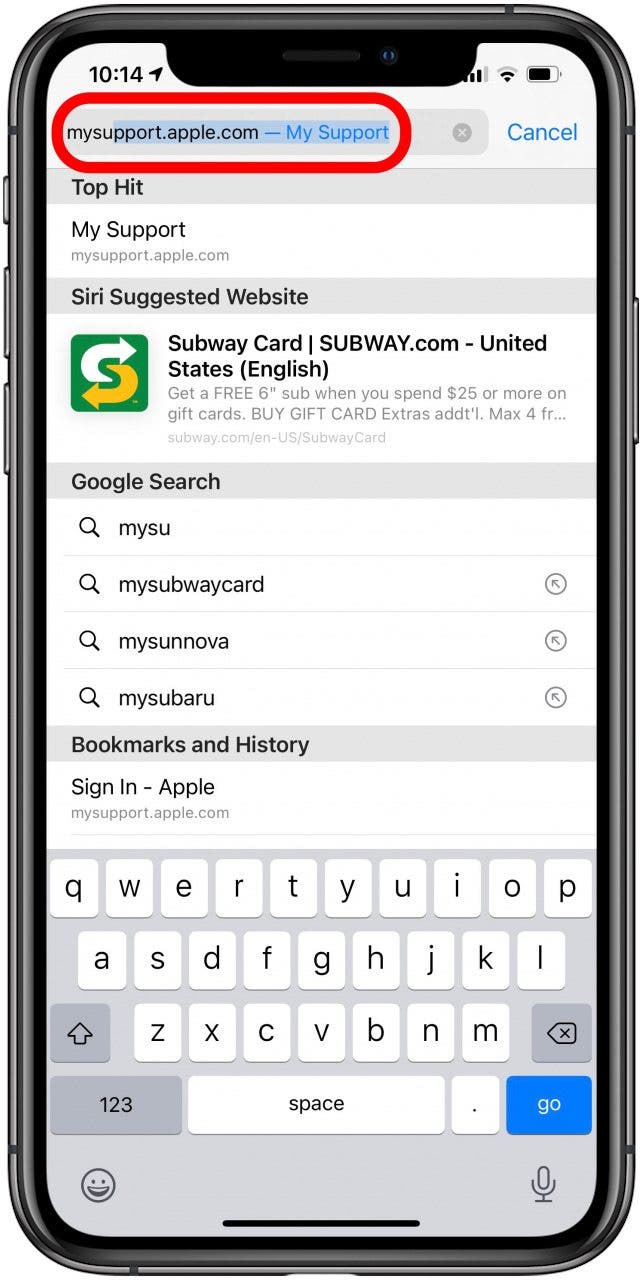Tap the shift key
This screenshot has width=642, height=1280.
click(79, 1033)
